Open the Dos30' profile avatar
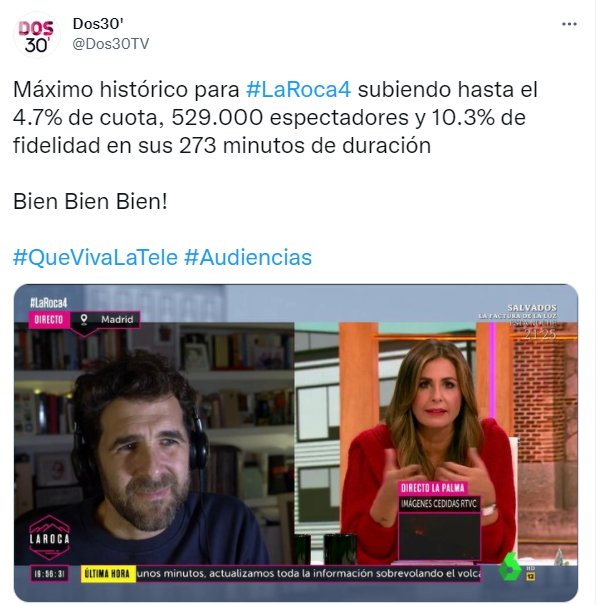 [37, 33]
